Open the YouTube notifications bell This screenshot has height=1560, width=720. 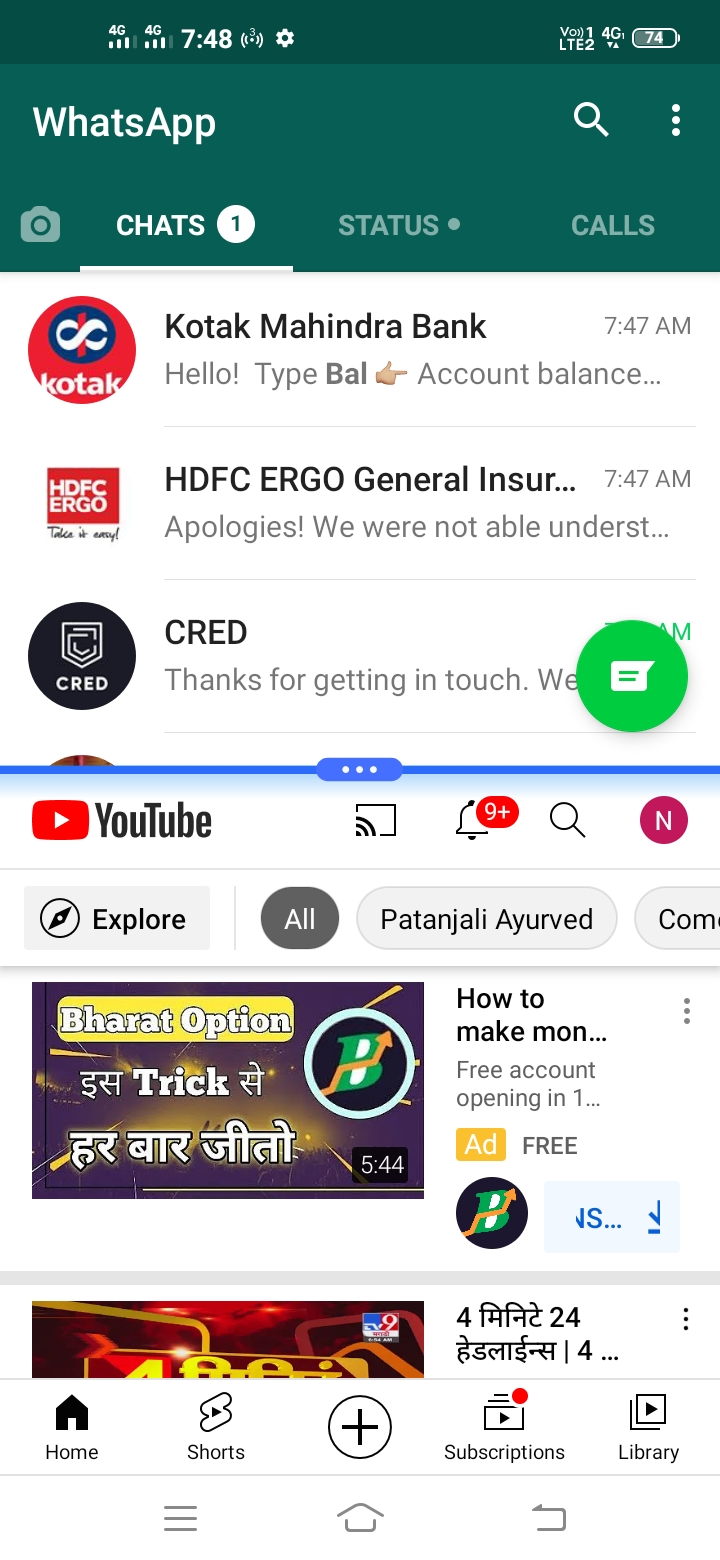pyautogui.click(x=473, y=820)
